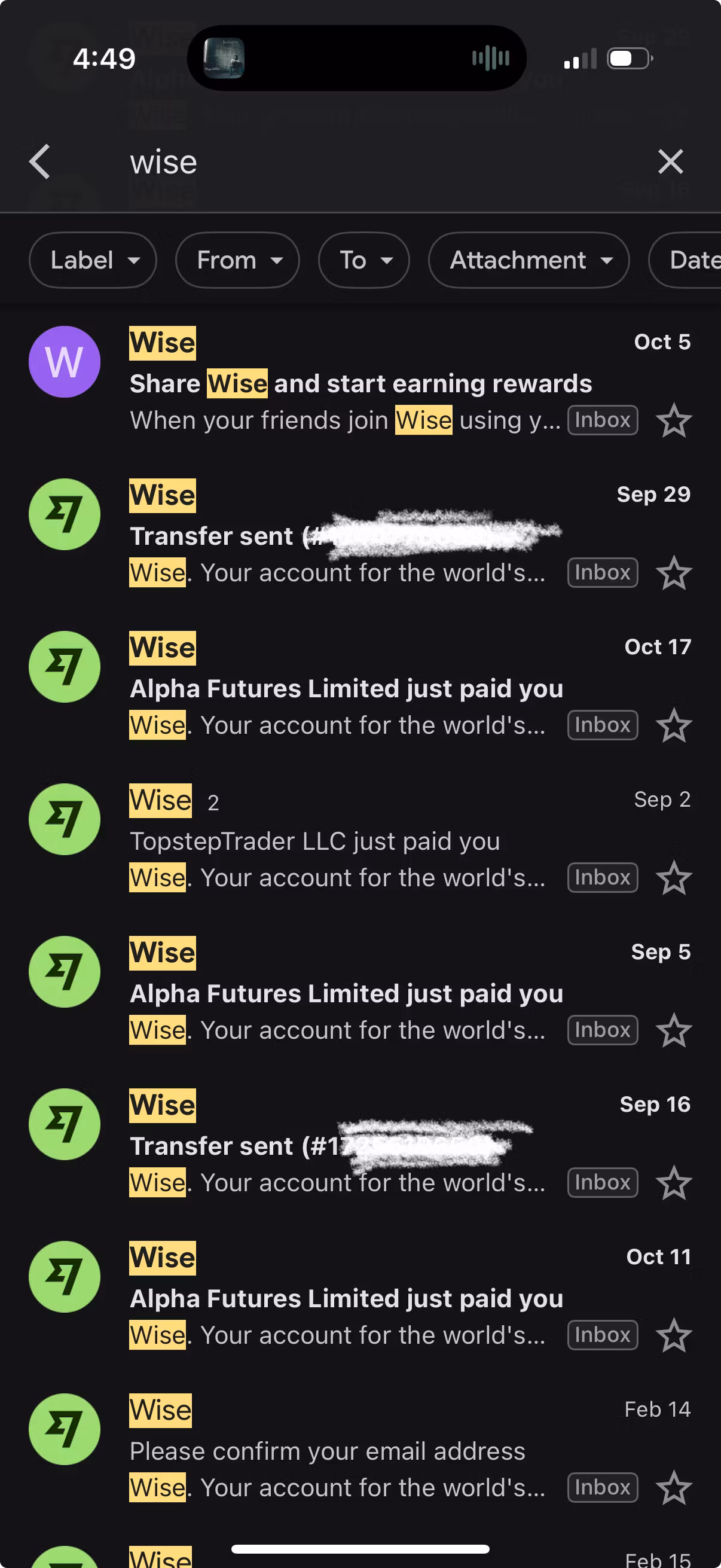
Task: Go back from the search results
Action: tap(40, 162)
